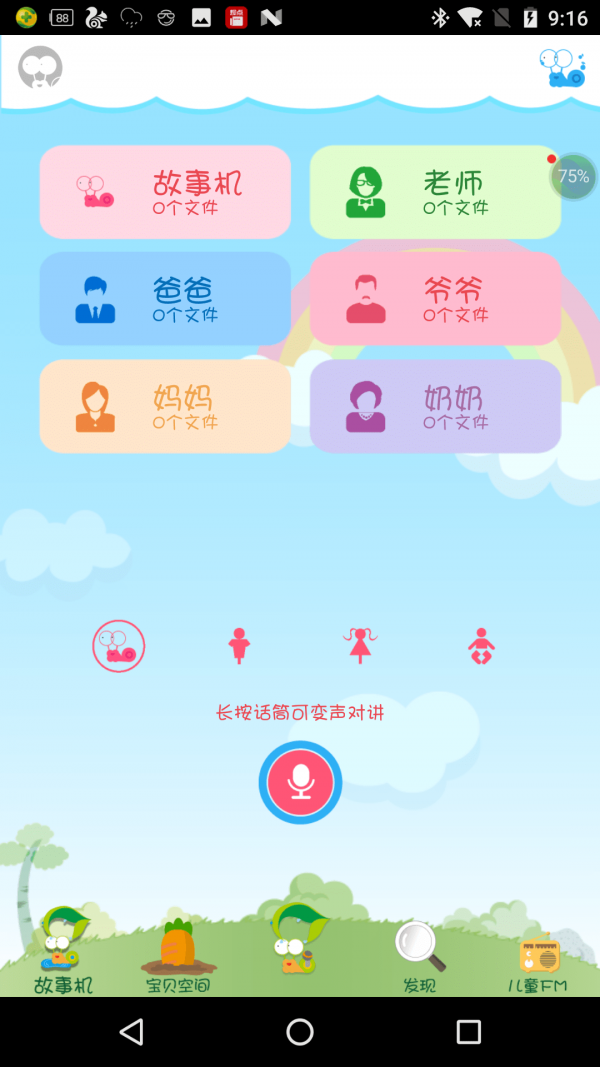Select the girl with pigtails voice

point(360,646)
